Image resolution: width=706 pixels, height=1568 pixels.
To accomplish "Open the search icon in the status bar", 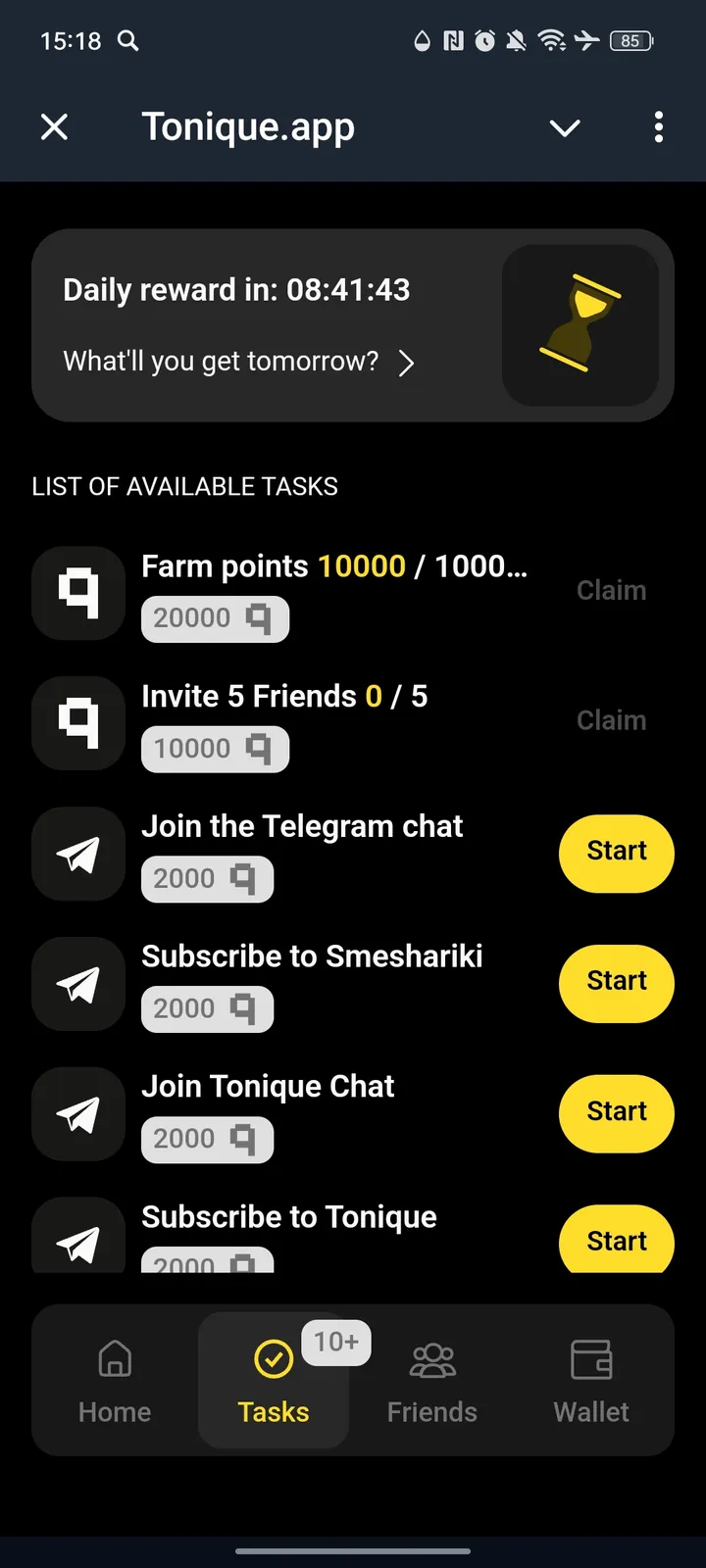I will click(x=128, y=41).
